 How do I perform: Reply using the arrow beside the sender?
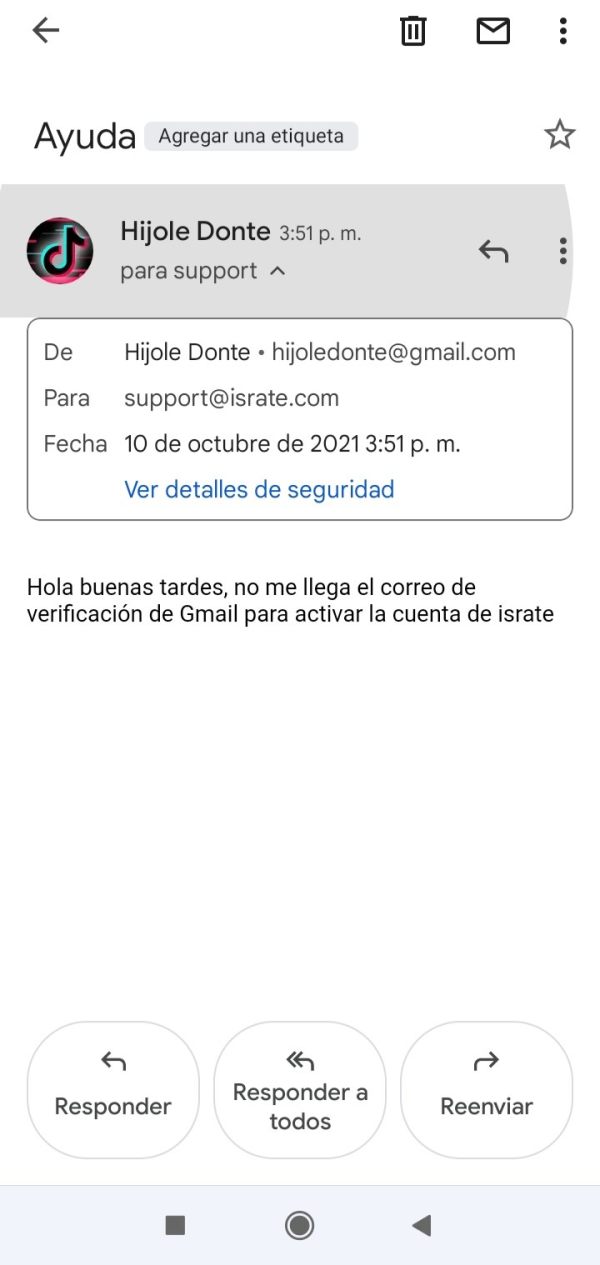pyautogui.click(x=493, y=251)
